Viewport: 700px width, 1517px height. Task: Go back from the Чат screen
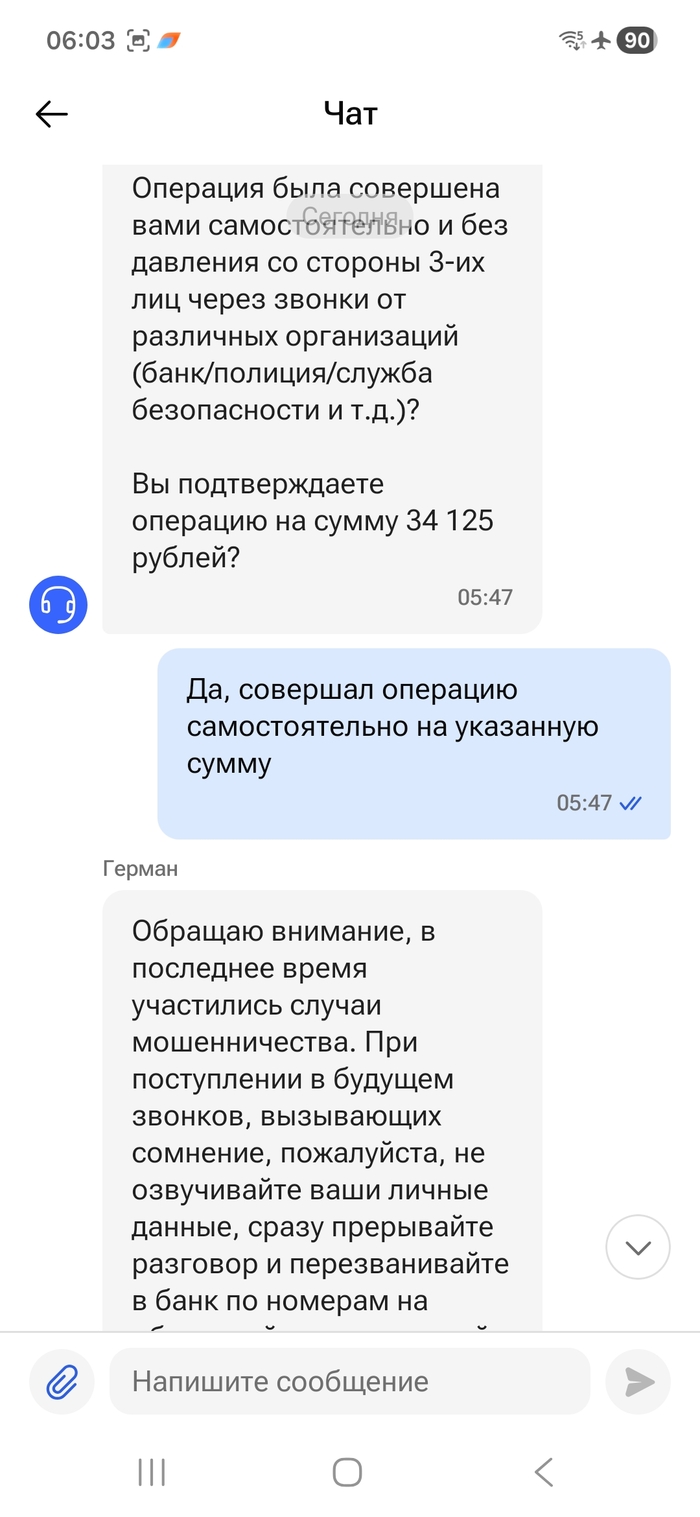coord(51,114)
